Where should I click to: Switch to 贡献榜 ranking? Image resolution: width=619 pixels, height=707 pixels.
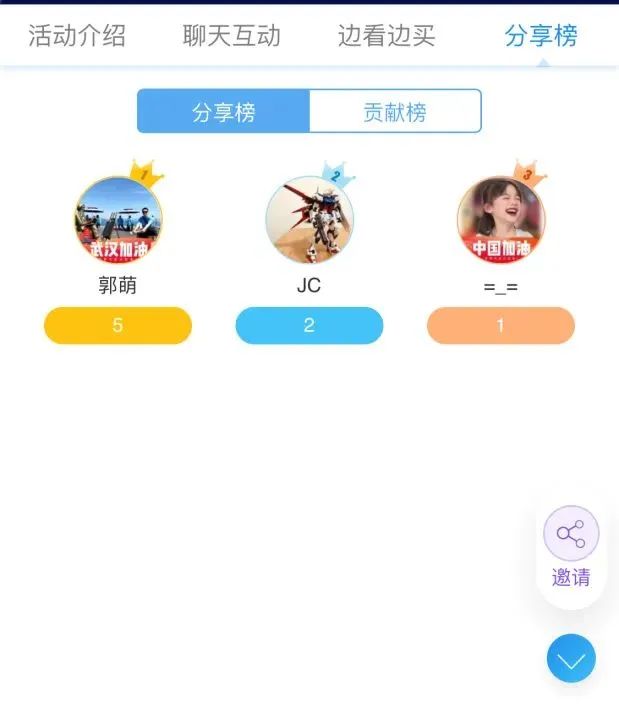pos(395,111)
